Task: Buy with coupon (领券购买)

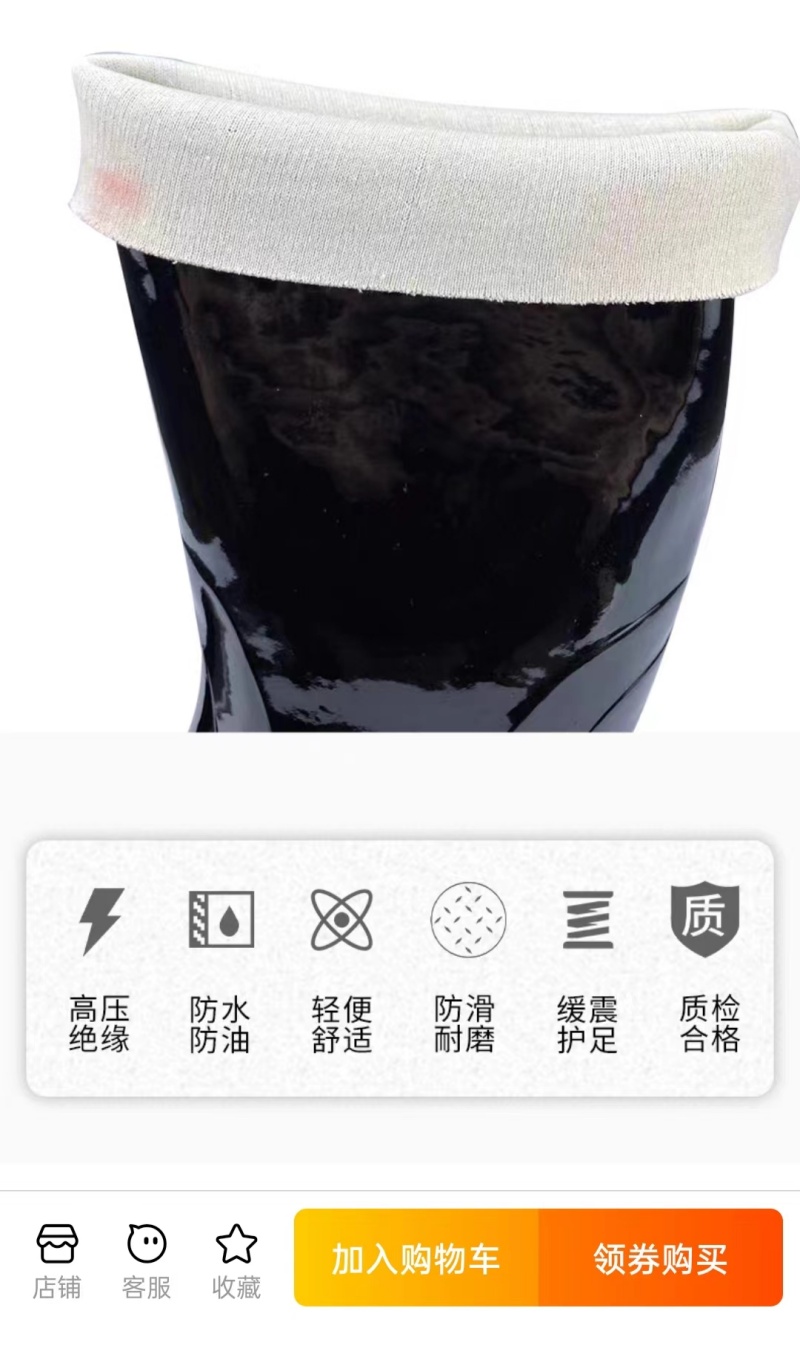Action: point(660,1258)
